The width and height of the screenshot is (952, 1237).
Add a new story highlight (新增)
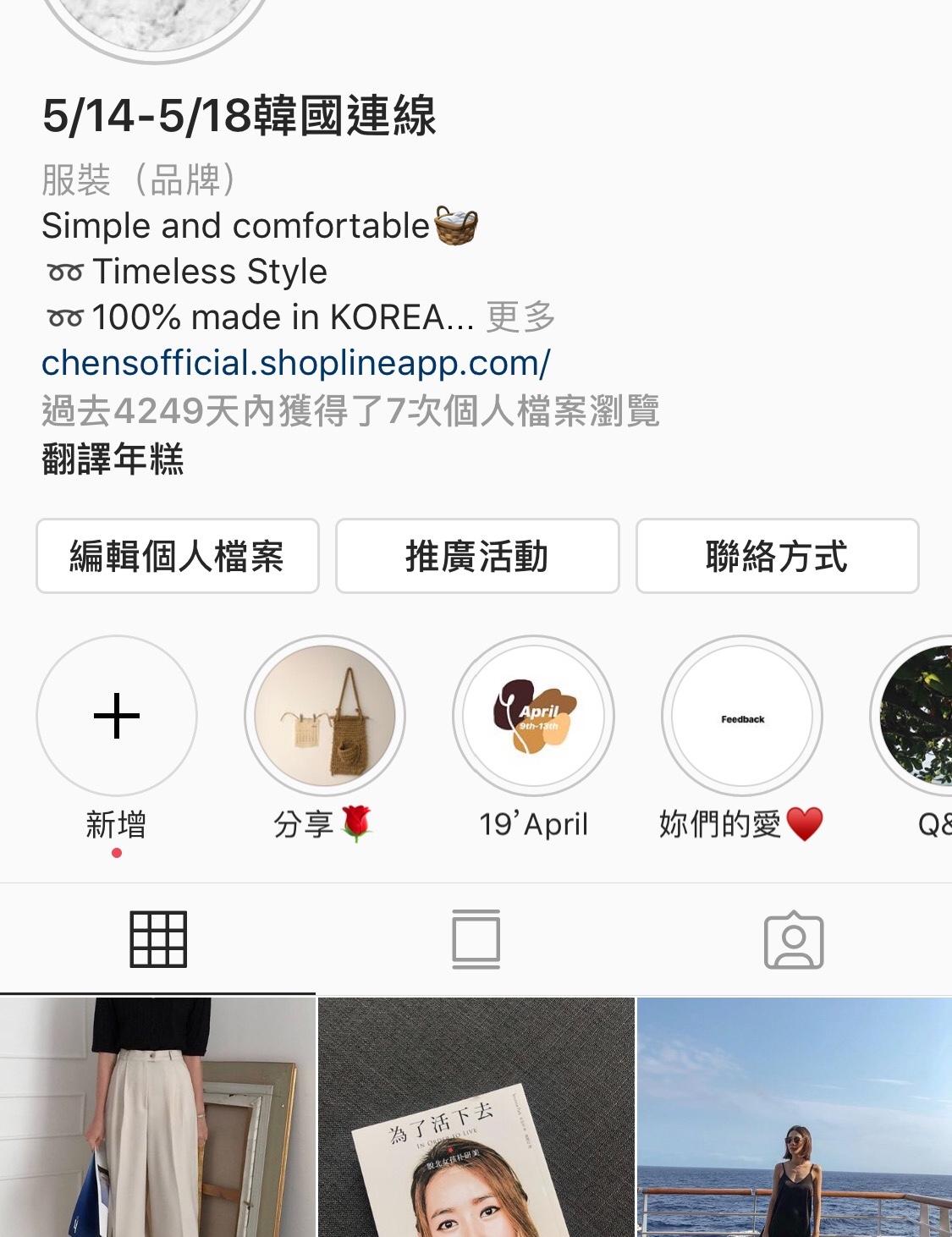[117, 716]
